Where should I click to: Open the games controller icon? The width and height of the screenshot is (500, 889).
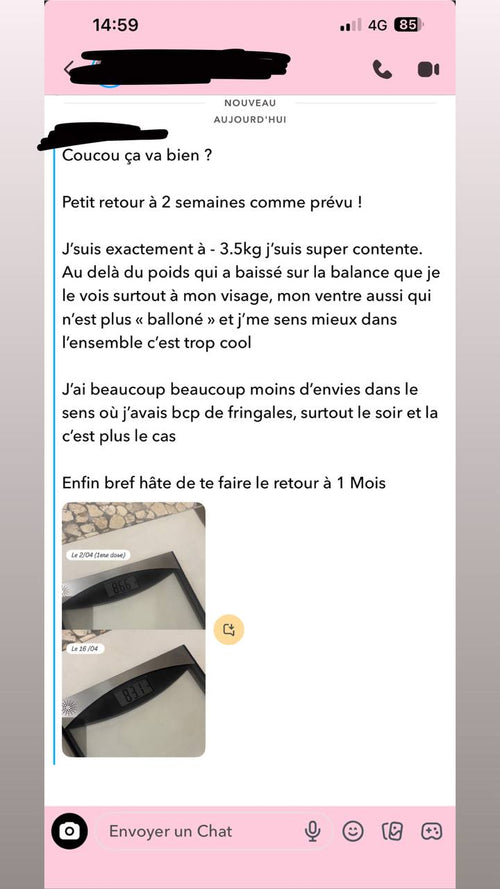pyautogui.click(x=431, y=831)
